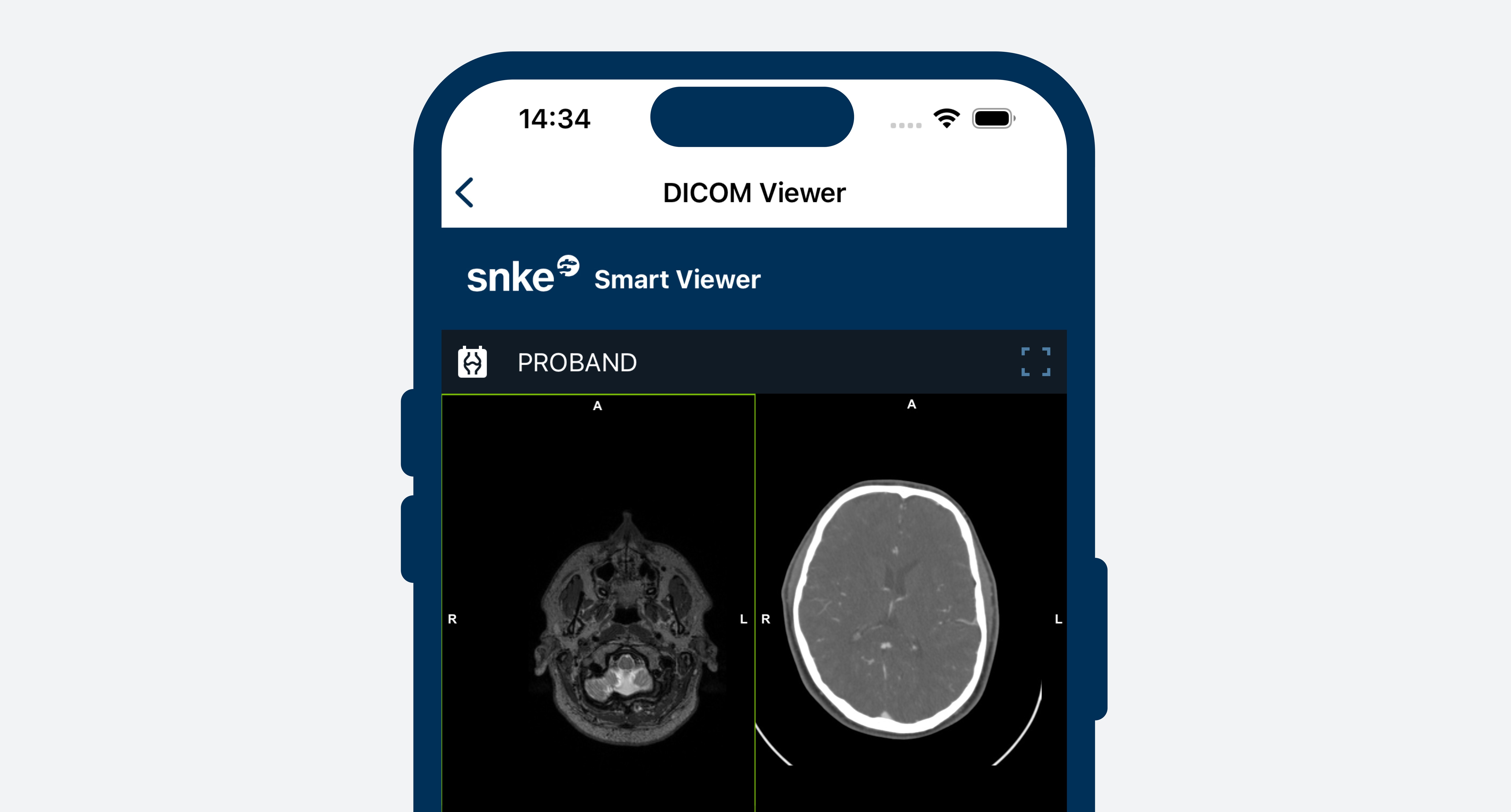Open the PROBAND patient icon

click(472, 362)
